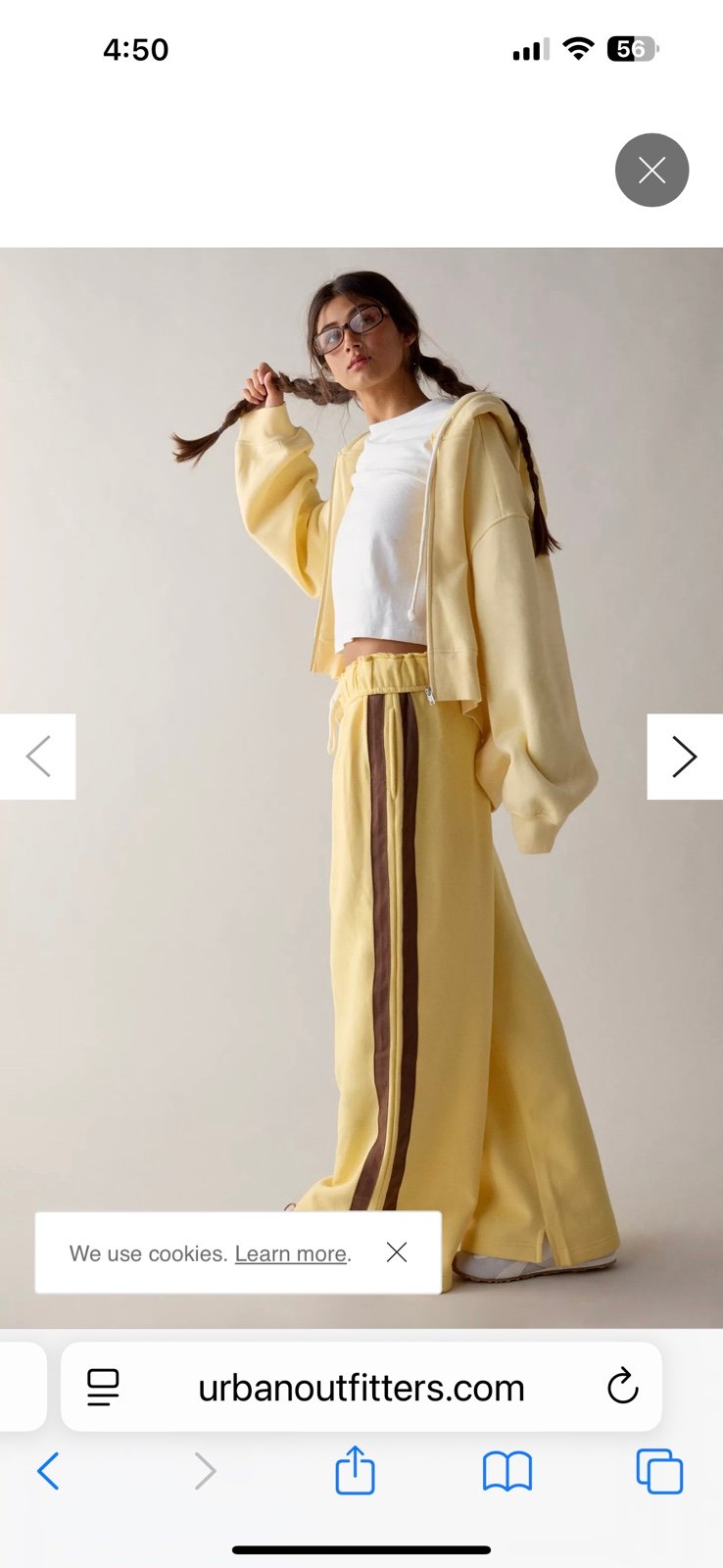723x1568 pixels.
Task: Go back in Safari browser history
Action: tap(48, 1471)
